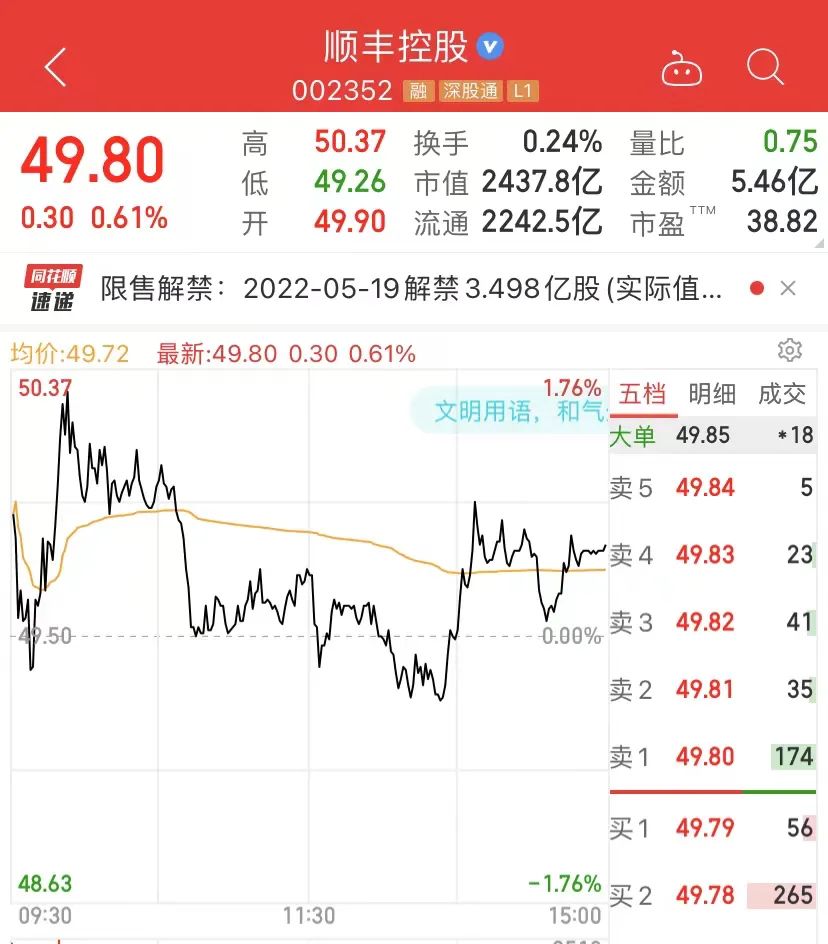The height and width of the screenshot is (944, 828).
Task: Dismiss the 限售解禁 news banner
Action: pos(788,289)
